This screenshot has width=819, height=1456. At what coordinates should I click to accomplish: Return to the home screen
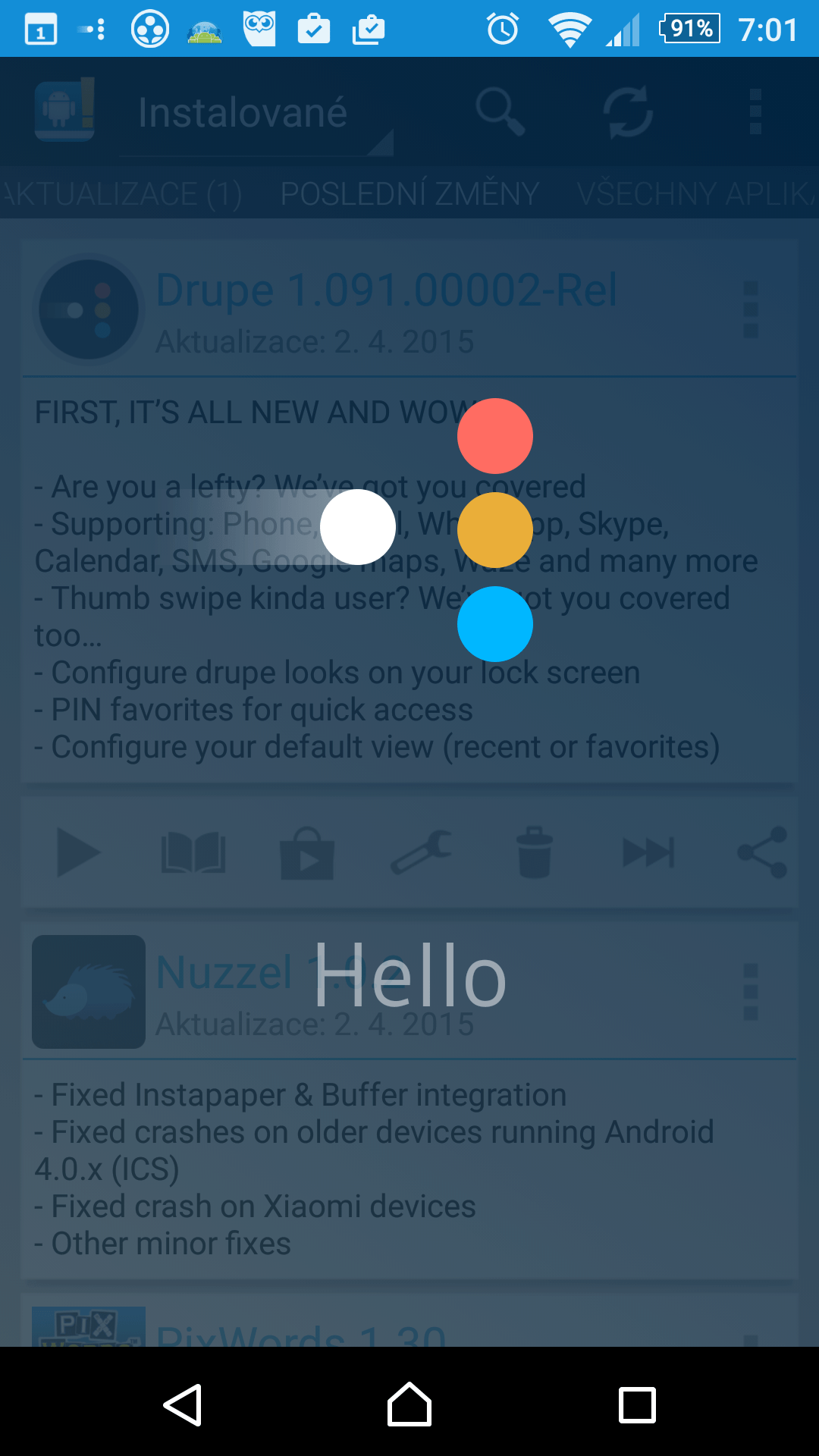tap(409, 1404)
